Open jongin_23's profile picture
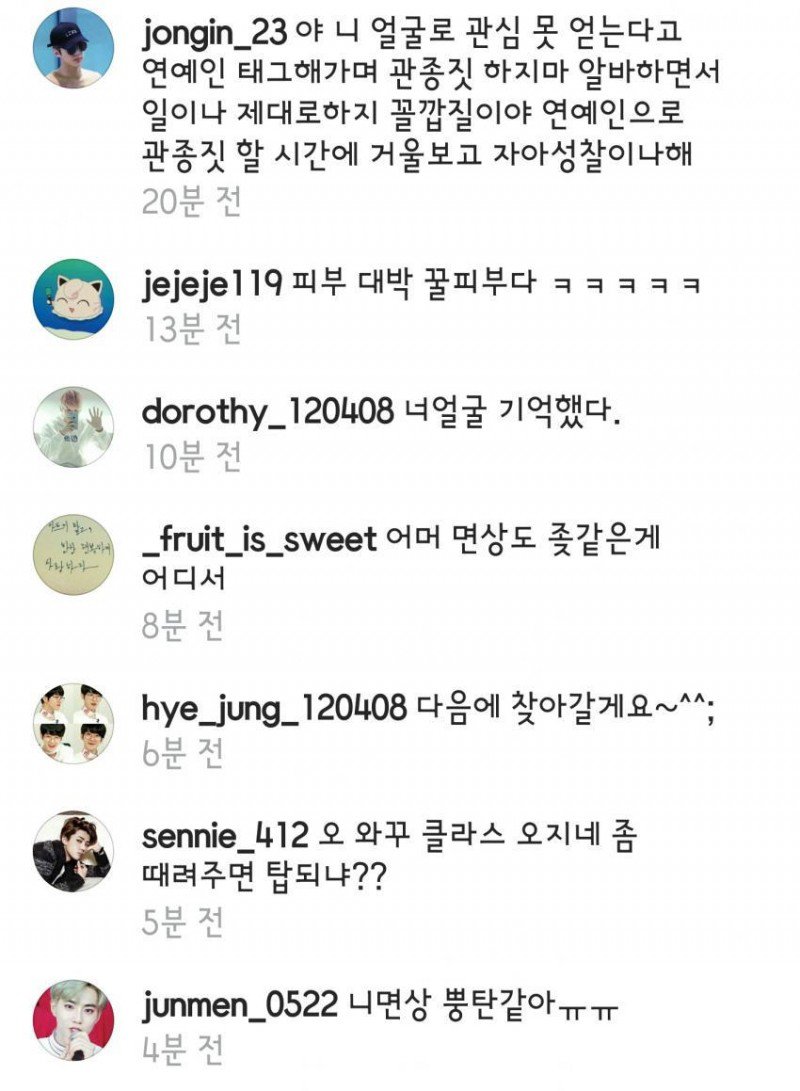800x1091 pixels. coord(74,49)
